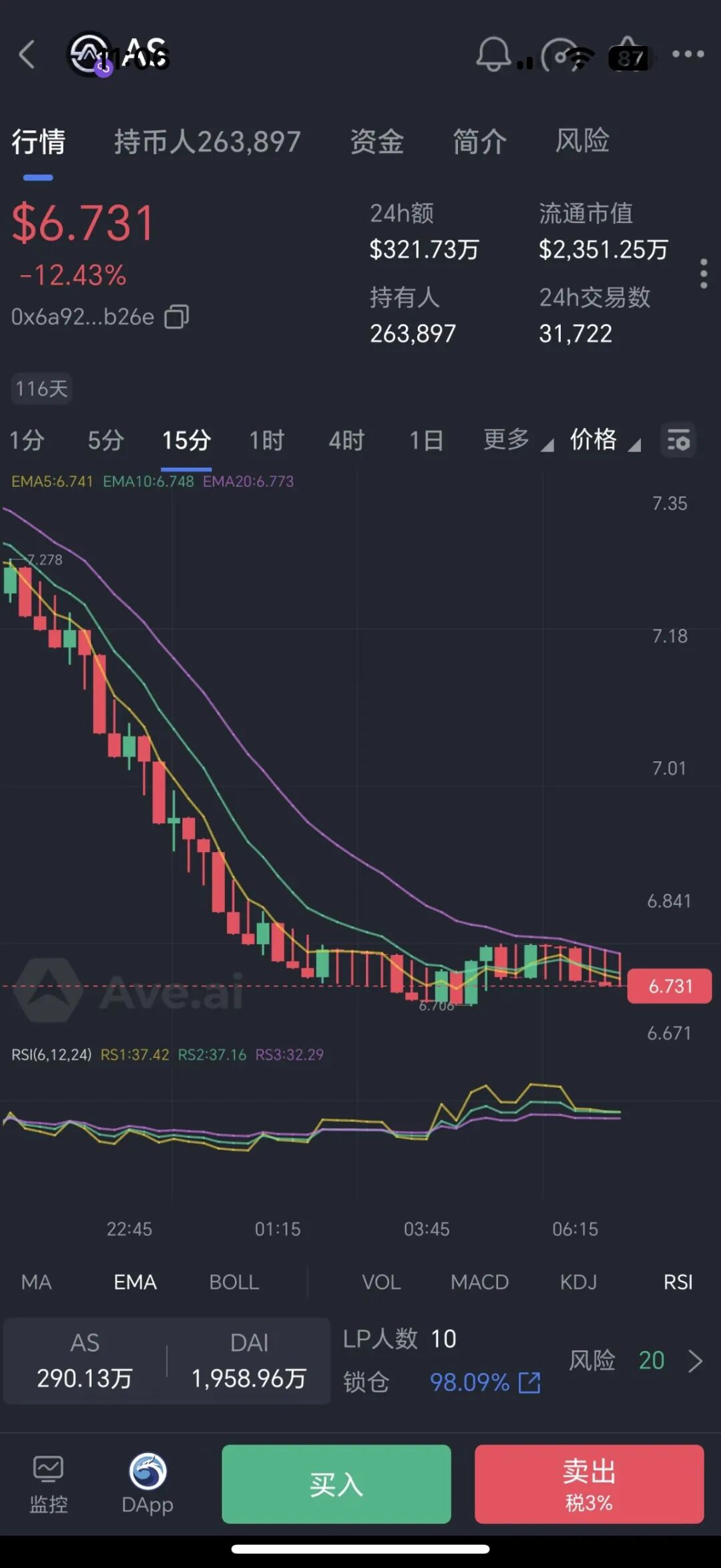
Task: Select the 1分 chart interval
Action: point(27,440)
